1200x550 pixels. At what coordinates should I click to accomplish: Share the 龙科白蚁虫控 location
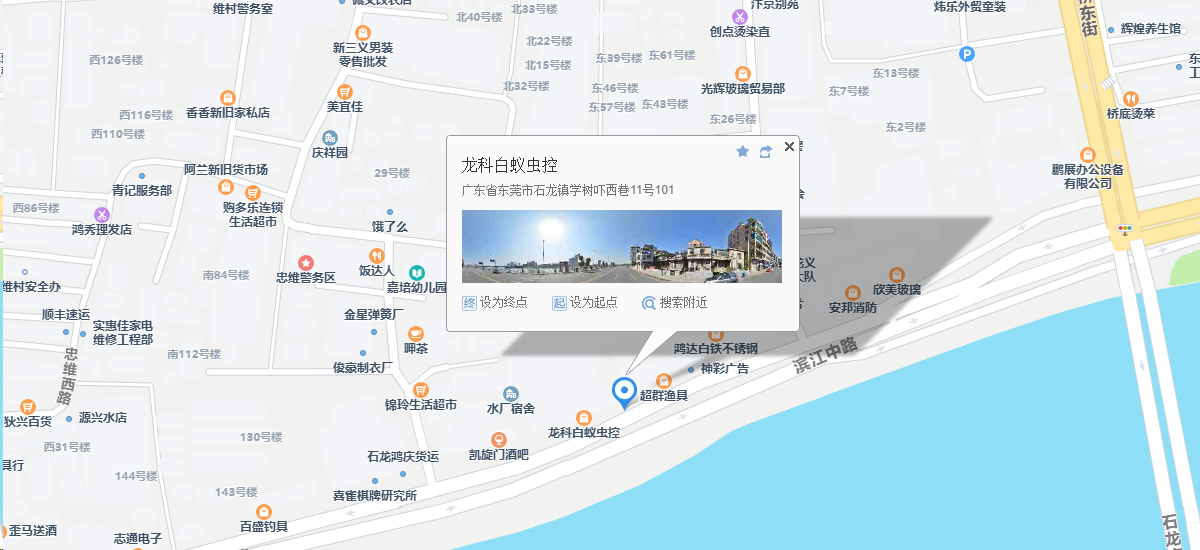coord(766,151)
